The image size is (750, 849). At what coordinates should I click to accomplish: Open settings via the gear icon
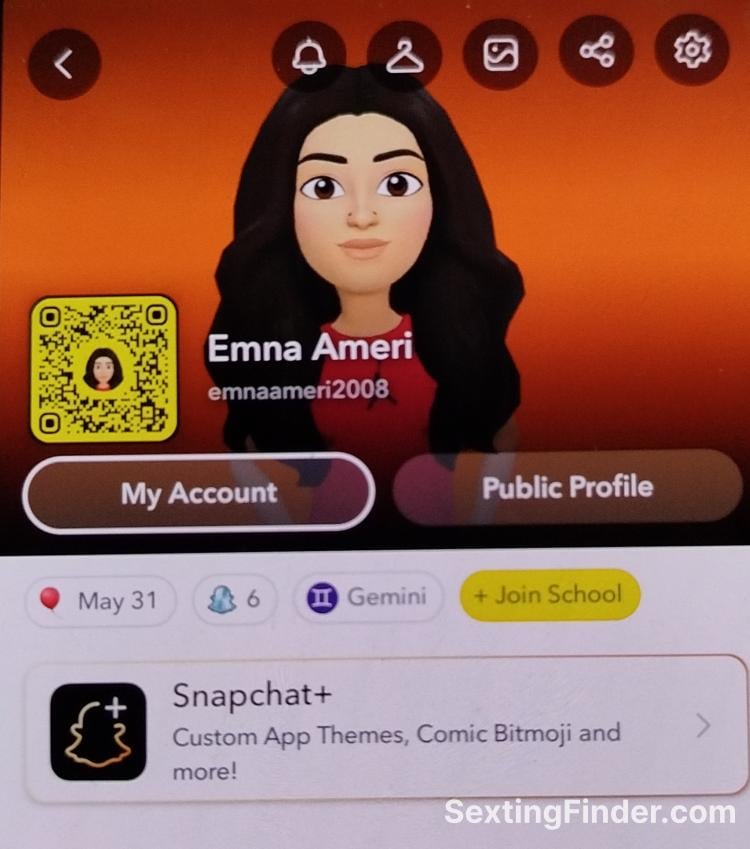(x=692, y=49)
